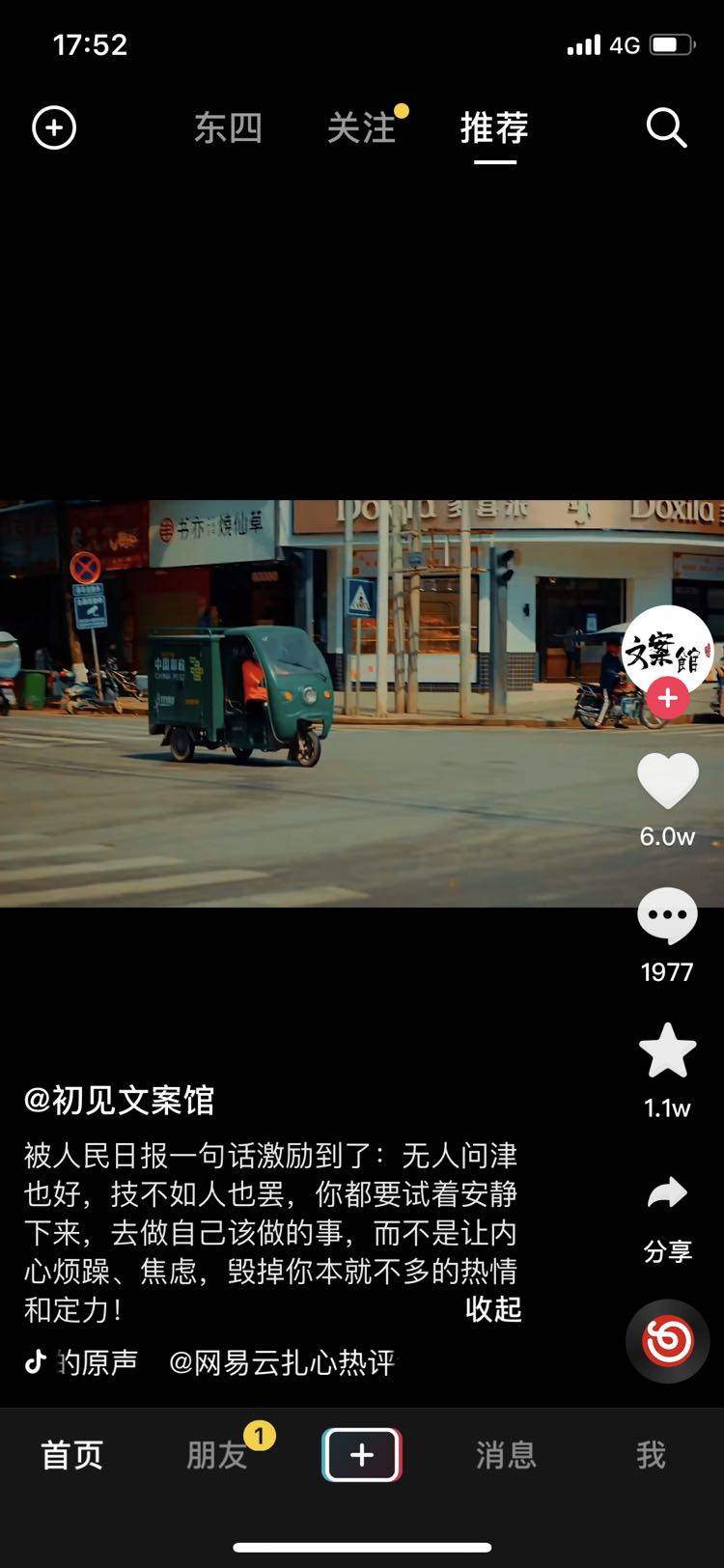Collapse the caption with 收起
Screen dimensions: 724x1568
[x=493, y=1309]
